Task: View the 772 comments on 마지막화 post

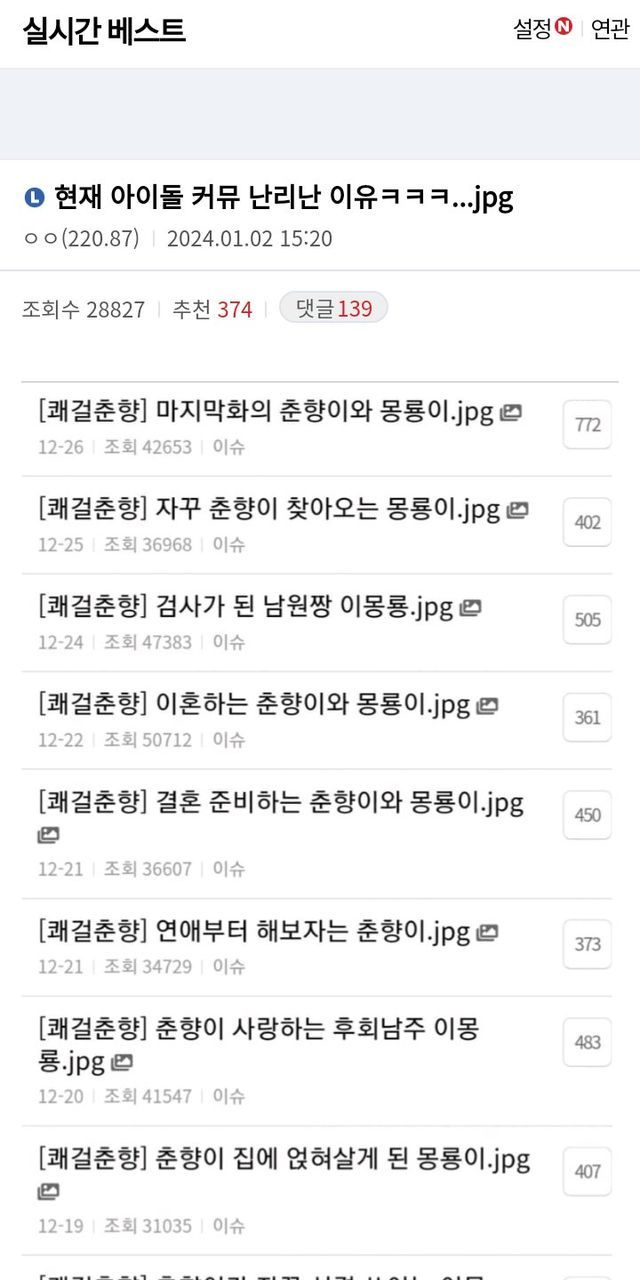Action: pos(587,425)
